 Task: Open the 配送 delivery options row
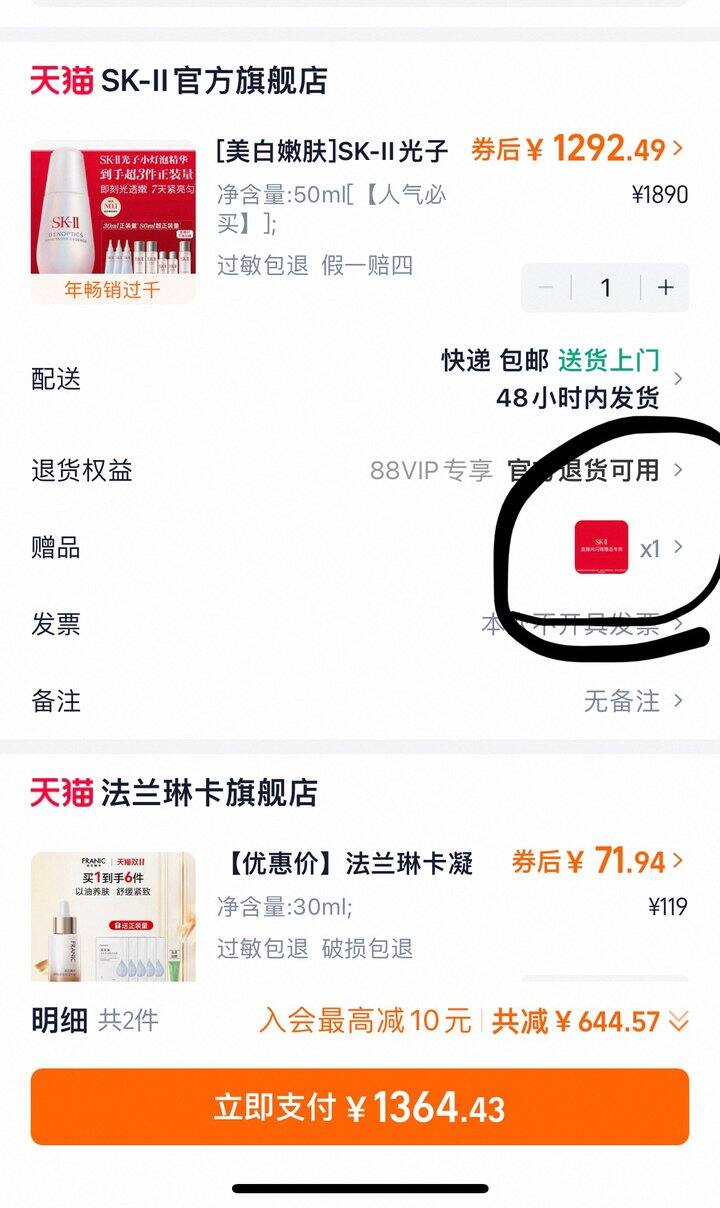[360, 378]
